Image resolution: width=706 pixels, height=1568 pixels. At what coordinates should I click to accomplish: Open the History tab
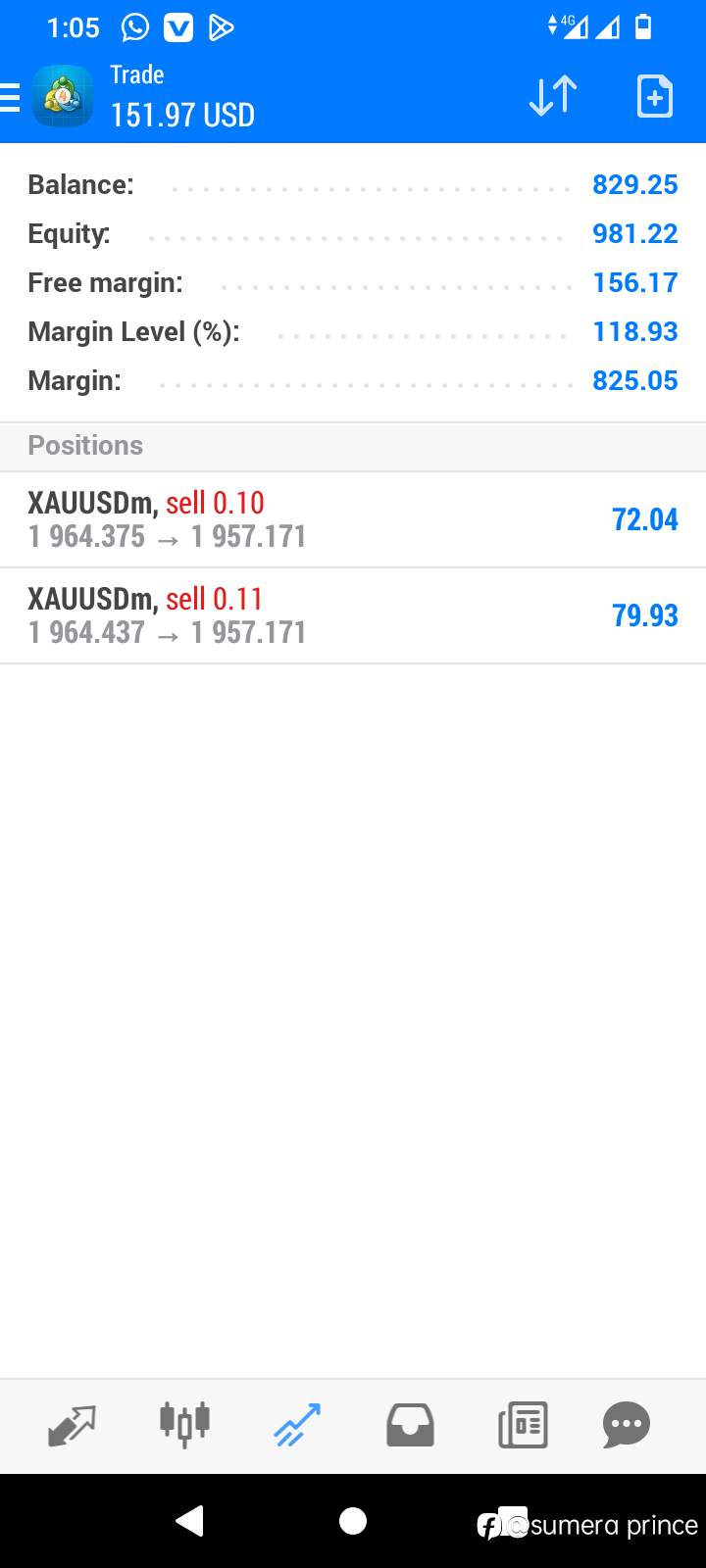[410, 1426]
